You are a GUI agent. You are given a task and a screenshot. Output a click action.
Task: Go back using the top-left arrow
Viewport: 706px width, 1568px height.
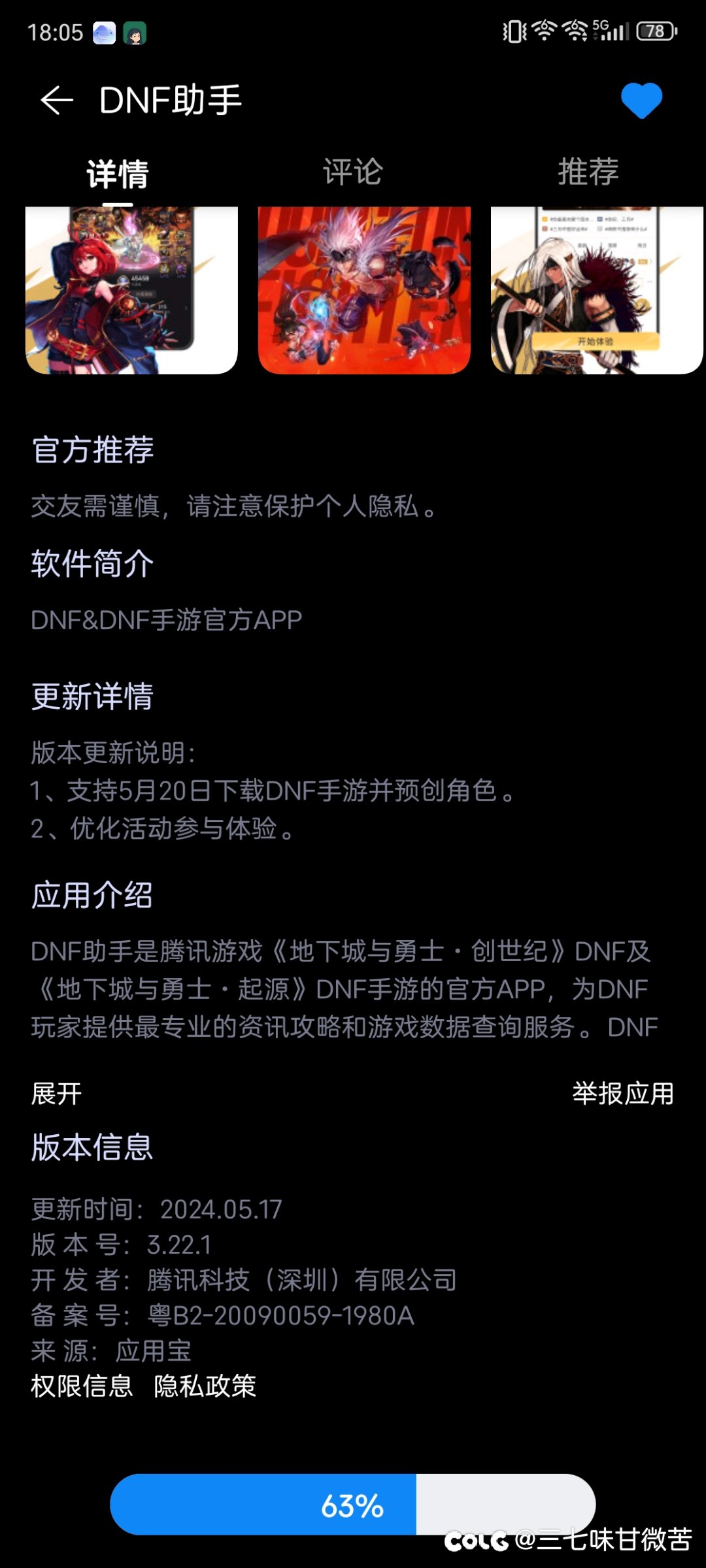56,101
